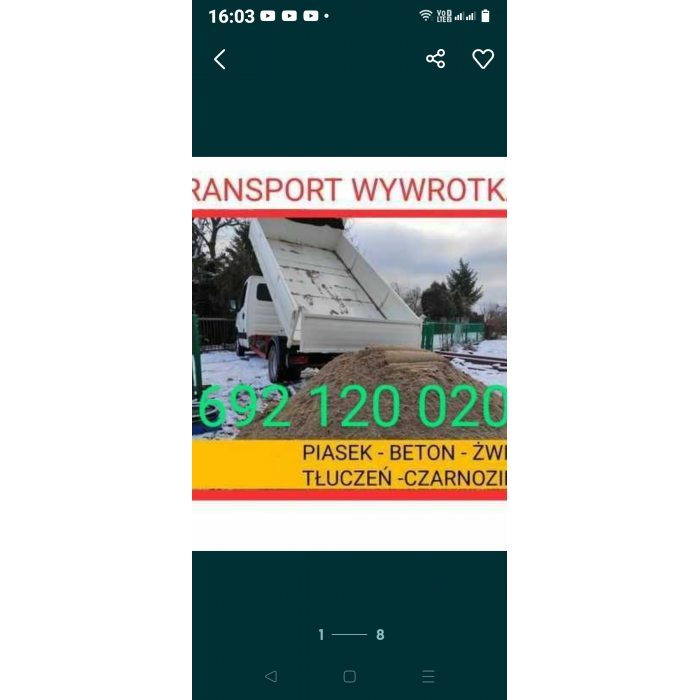Viewport: 700px width, 700px height.
Task: Tap the system back triangle button
Action: pos(270,676)
